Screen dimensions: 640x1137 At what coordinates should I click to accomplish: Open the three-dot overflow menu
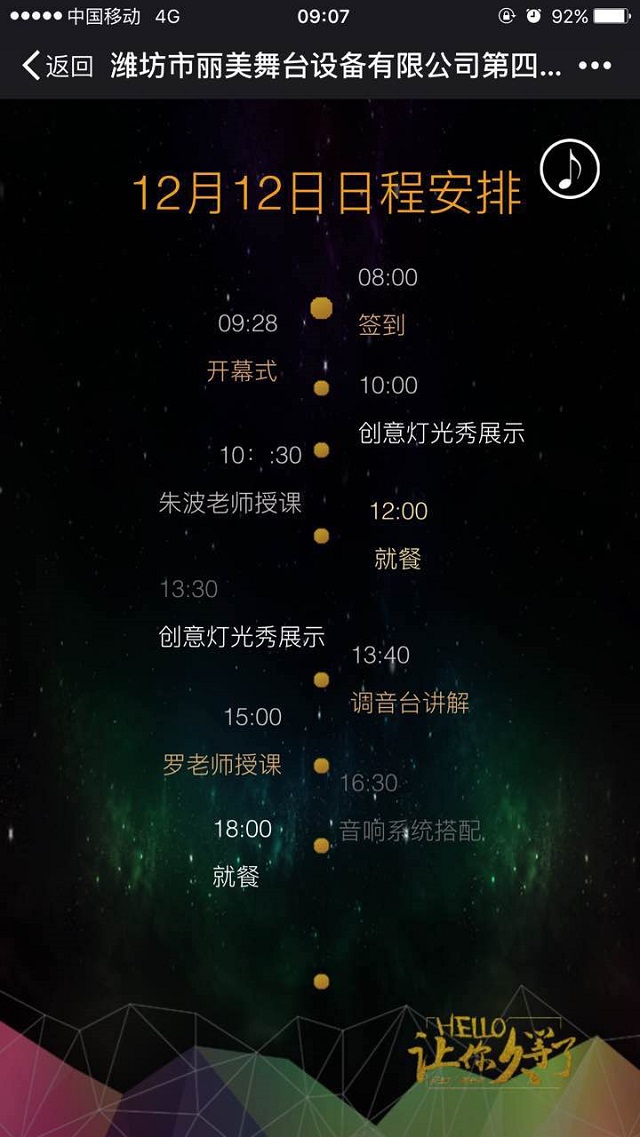click(595, 66)
